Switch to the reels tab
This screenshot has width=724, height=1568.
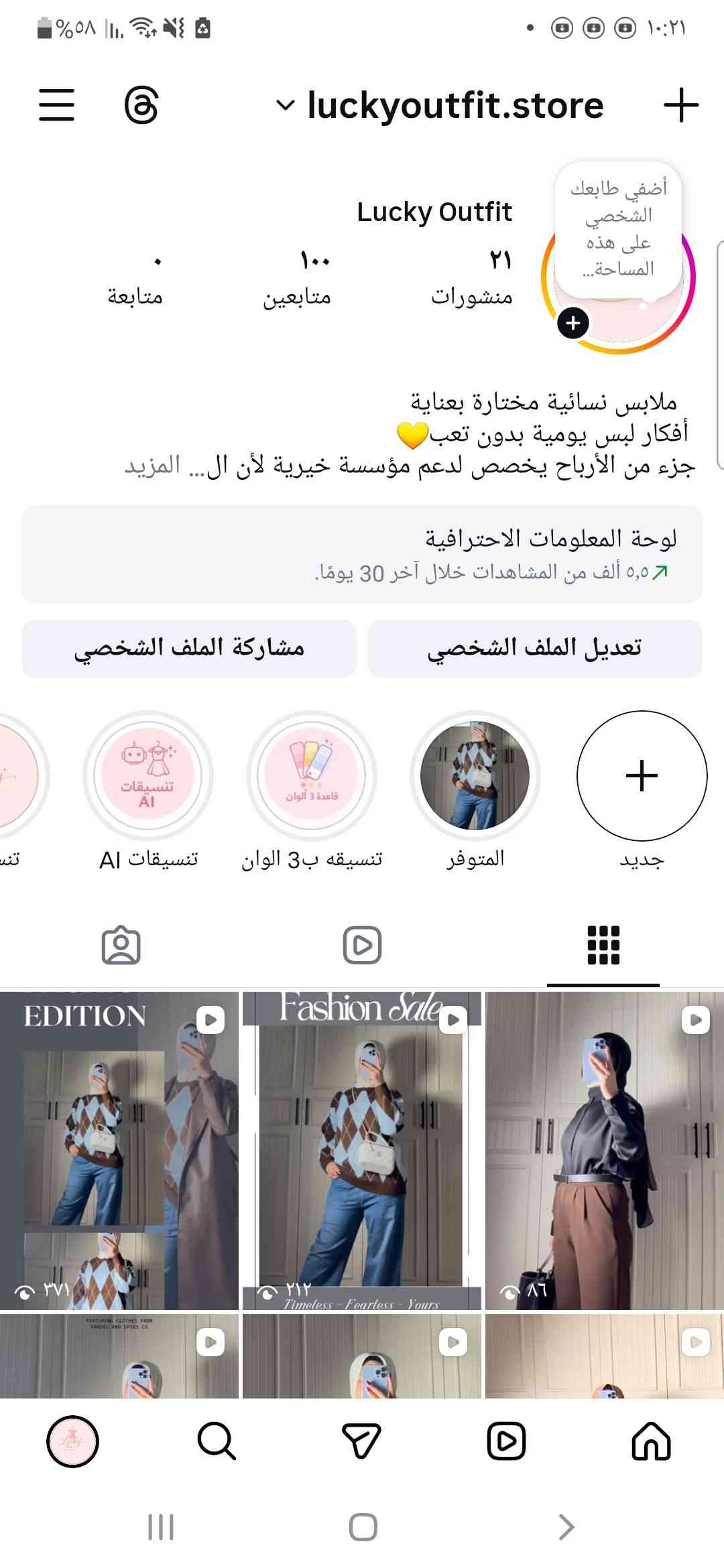[x=362, y=945]
